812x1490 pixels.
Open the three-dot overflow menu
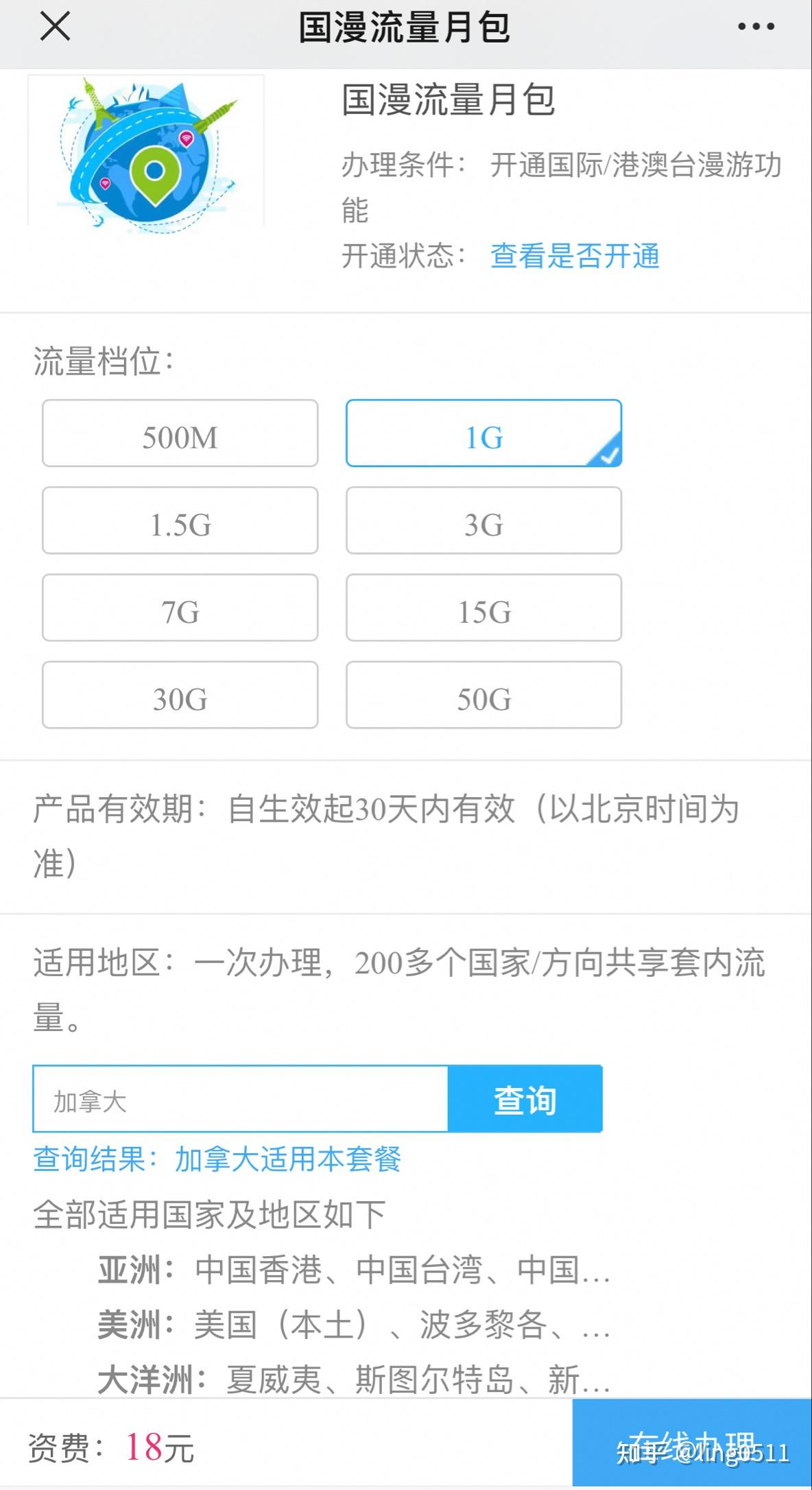point(756,27)
